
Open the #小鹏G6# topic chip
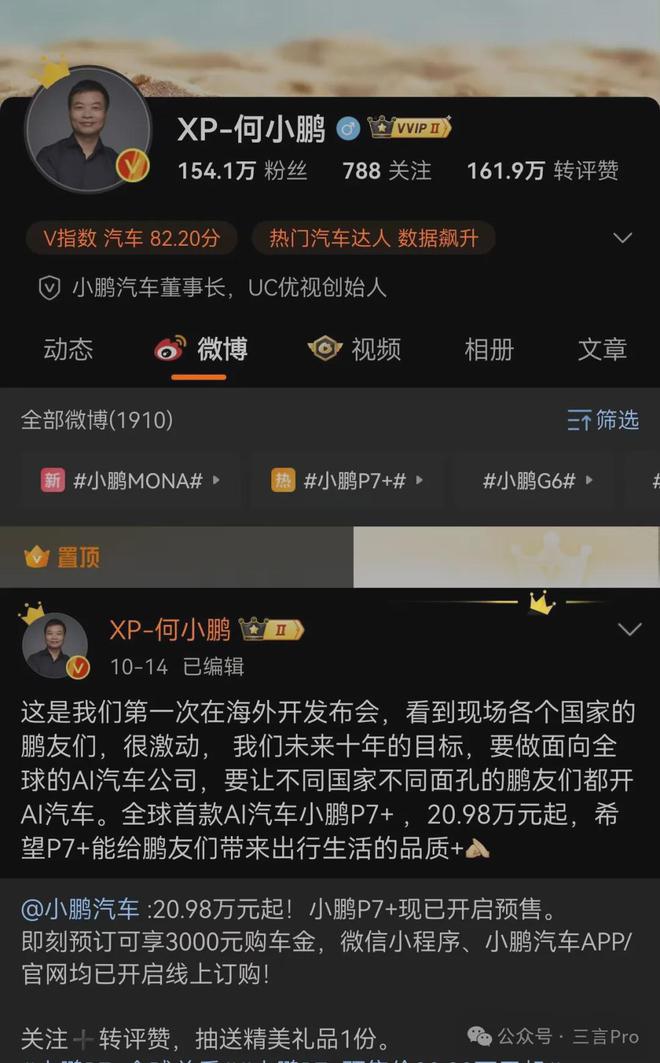point(535,481)
